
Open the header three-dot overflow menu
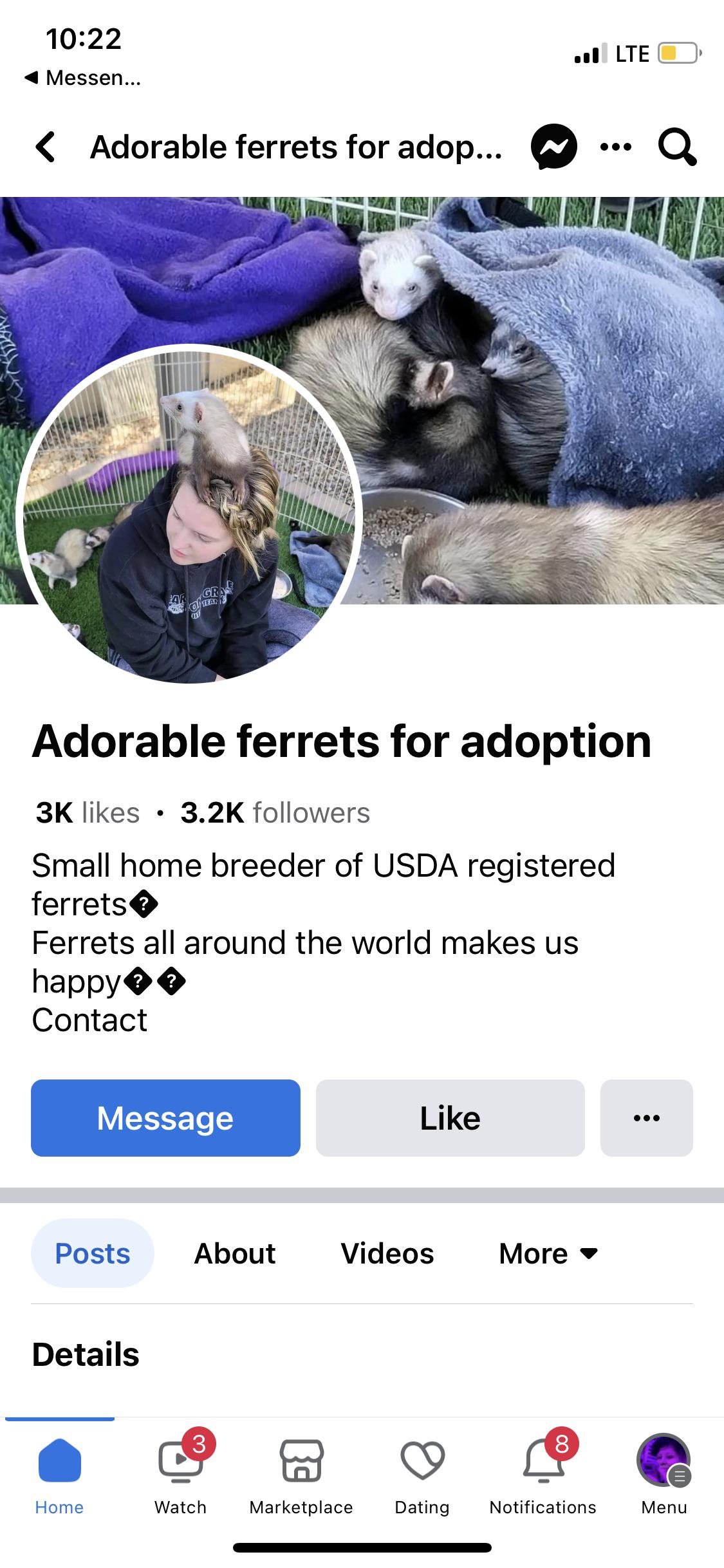[x=616, y=147]
